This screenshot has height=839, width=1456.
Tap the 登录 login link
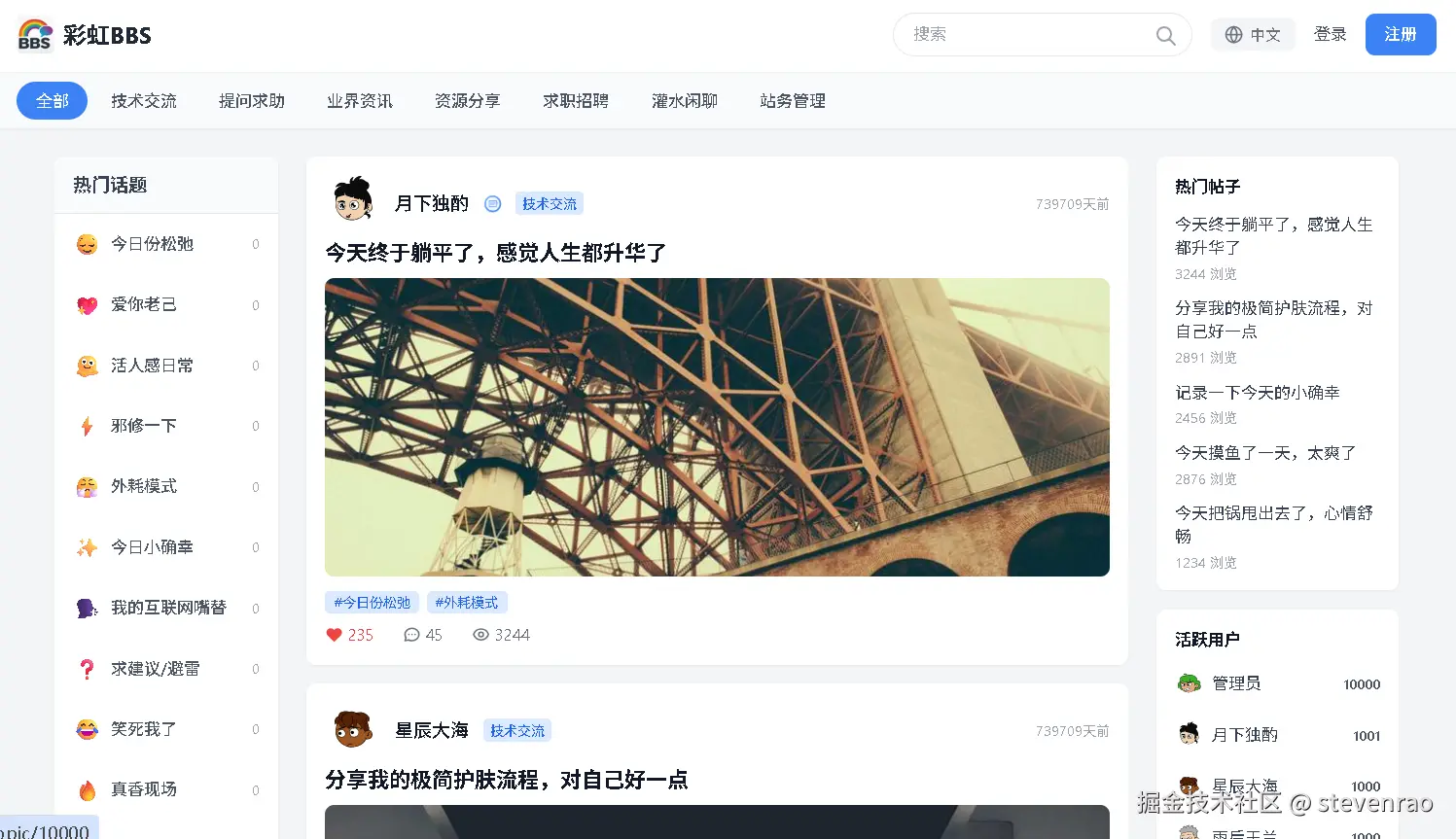[1330, 35]
